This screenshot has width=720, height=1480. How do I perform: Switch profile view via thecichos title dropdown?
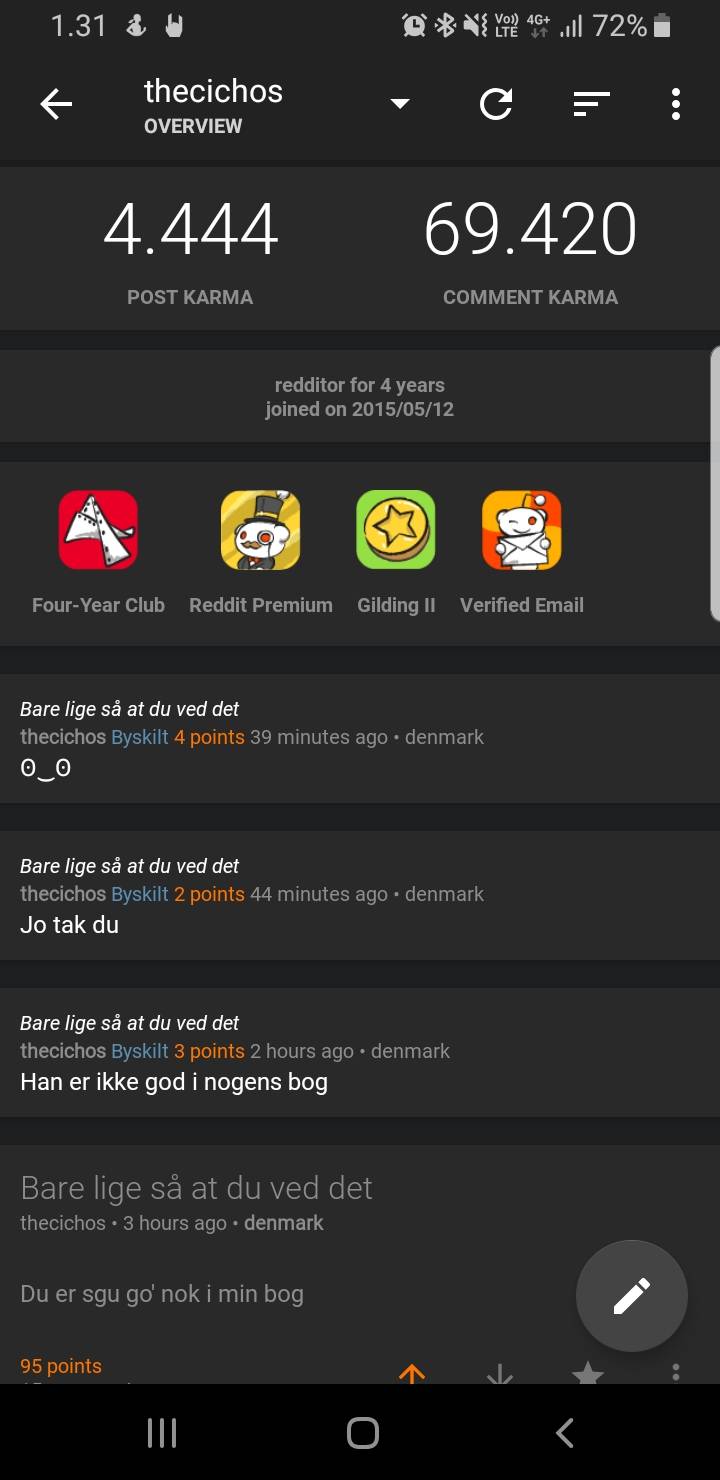tap(213, 90)
